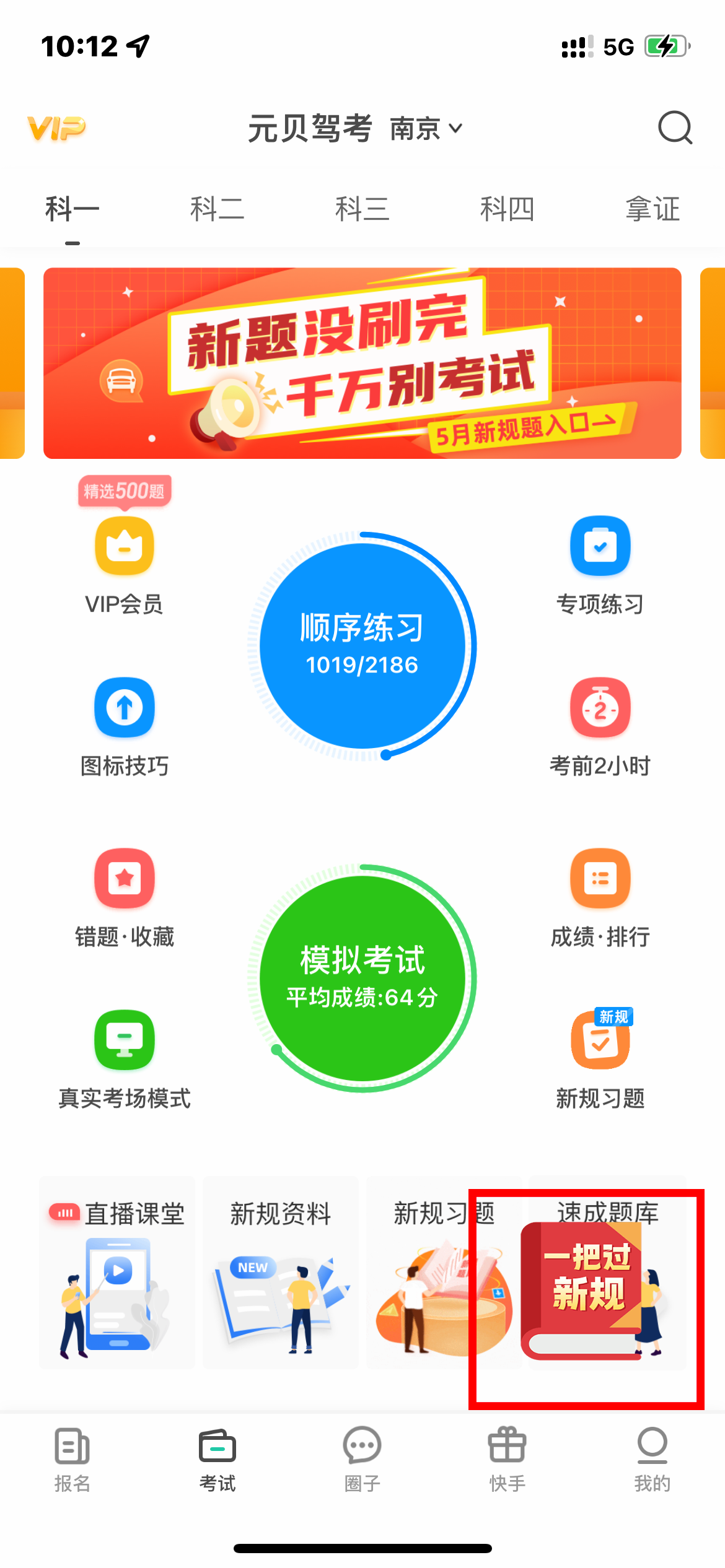Switch to the 科三 tab
The width and height of the screenshot is (725, 1568).
coord(362,209)
